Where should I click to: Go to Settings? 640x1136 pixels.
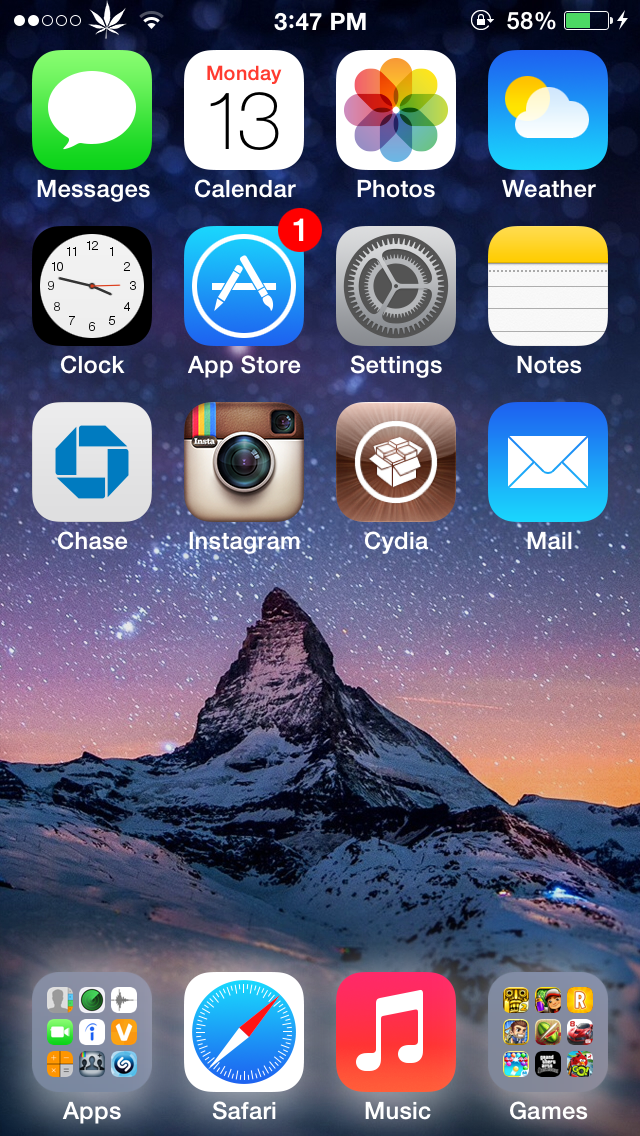click(396, 286)
